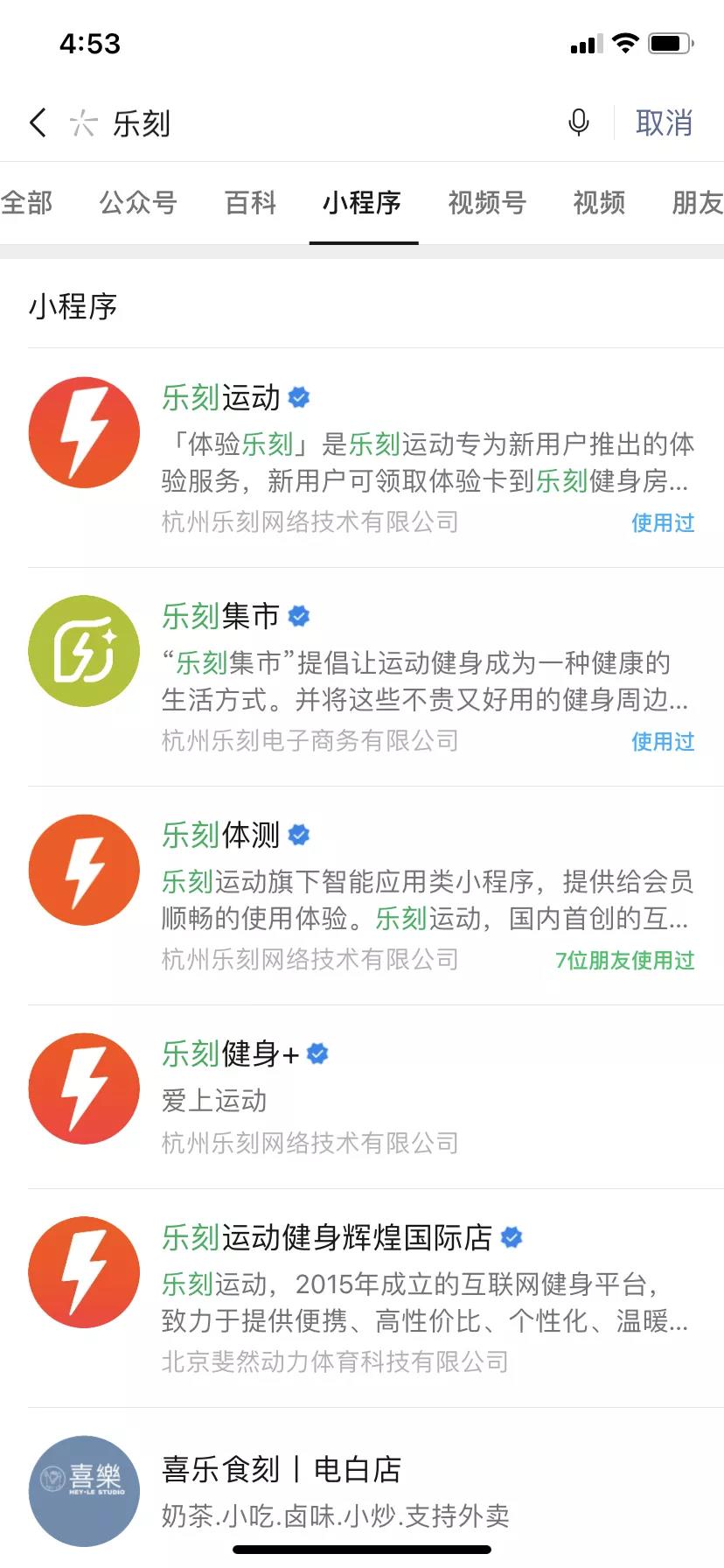724x1568 pixels.
Task: Switch to the 百科 tab
Action: tap(250, 203)
